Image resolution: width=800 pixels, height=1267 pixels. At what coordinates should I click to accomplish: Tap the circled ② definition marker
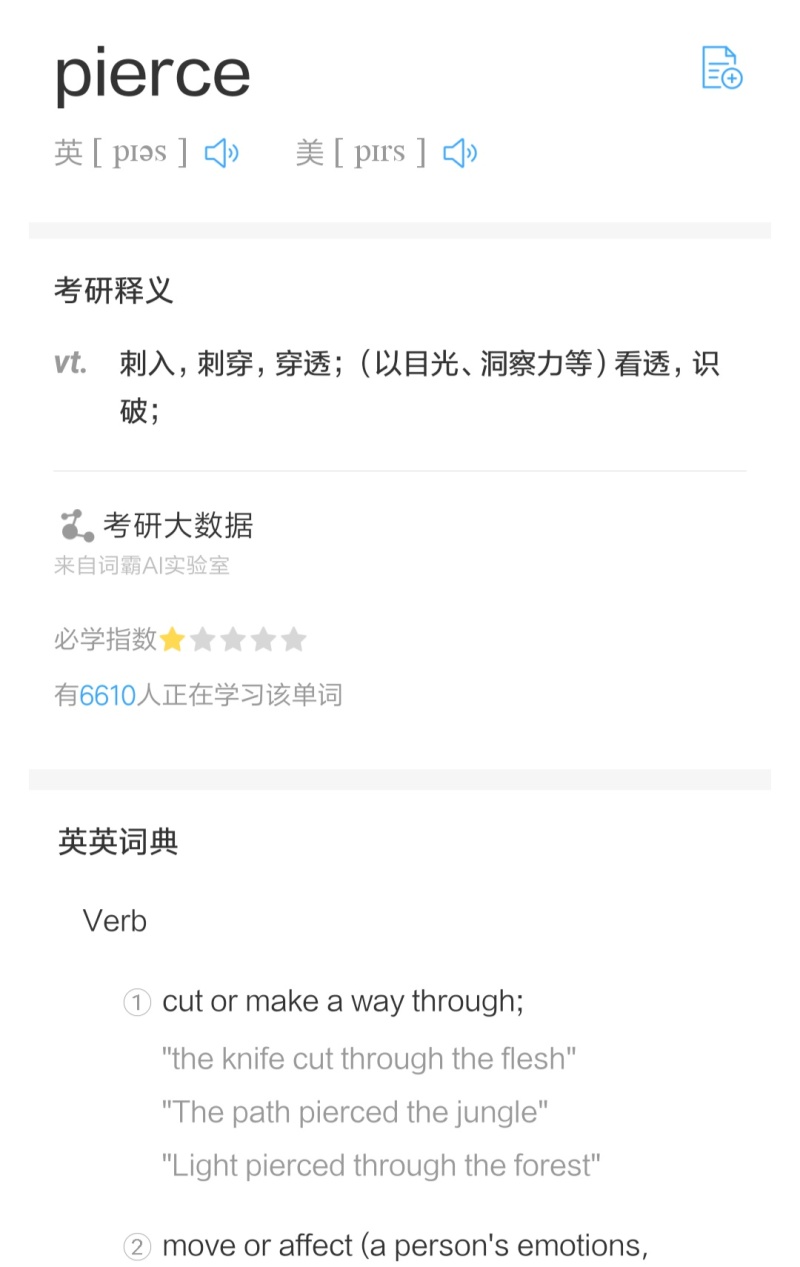(x=136, y=1246)
